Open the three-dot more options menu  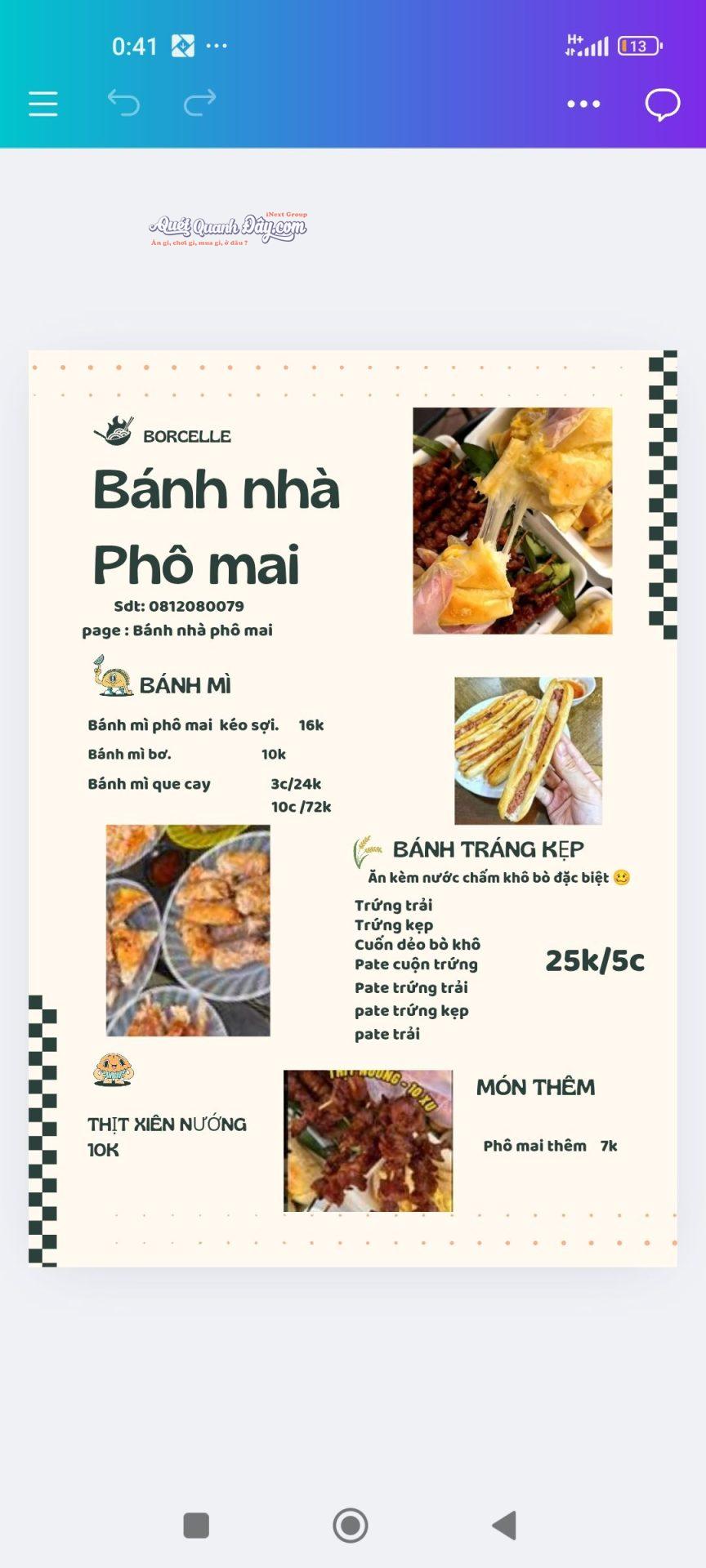[583, 104]
